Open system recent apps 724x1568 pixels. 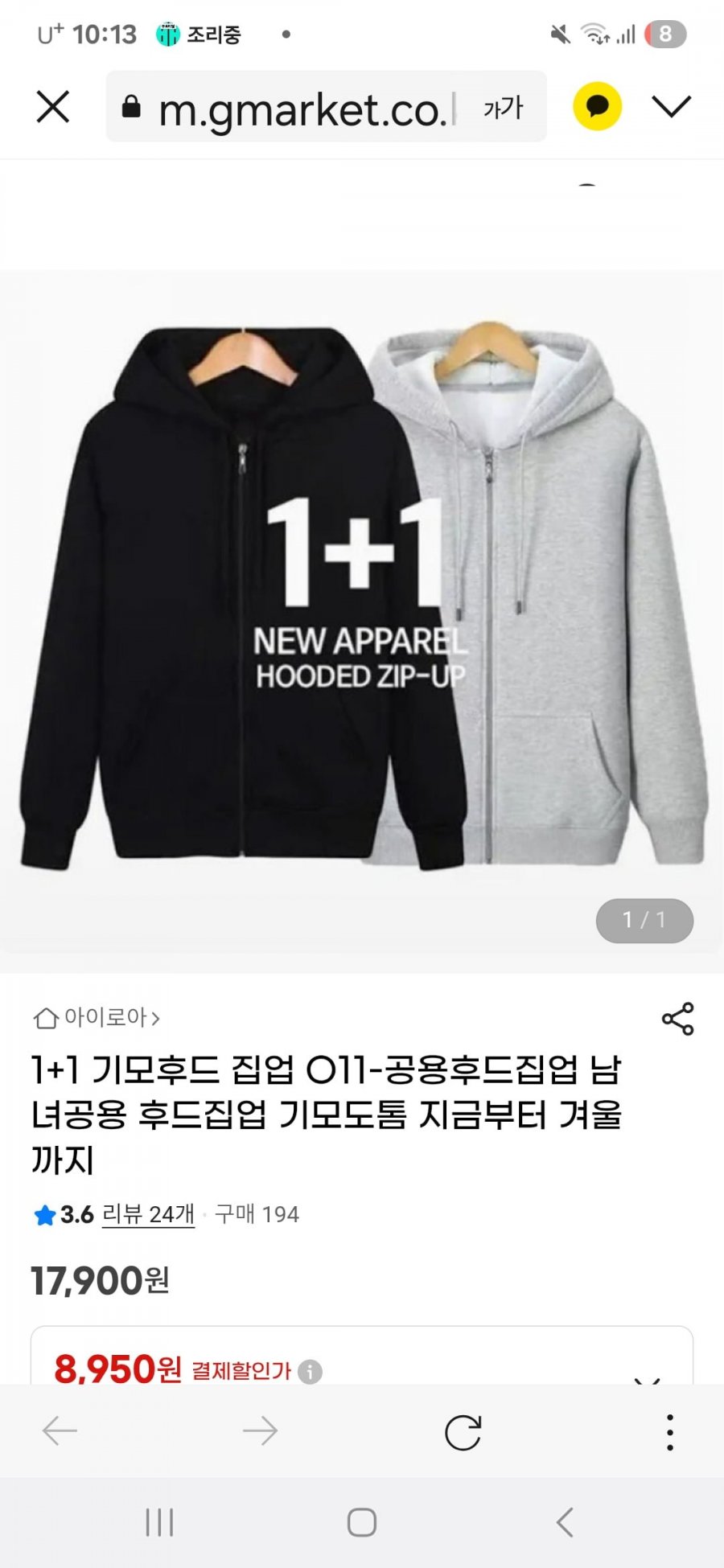159,1522
